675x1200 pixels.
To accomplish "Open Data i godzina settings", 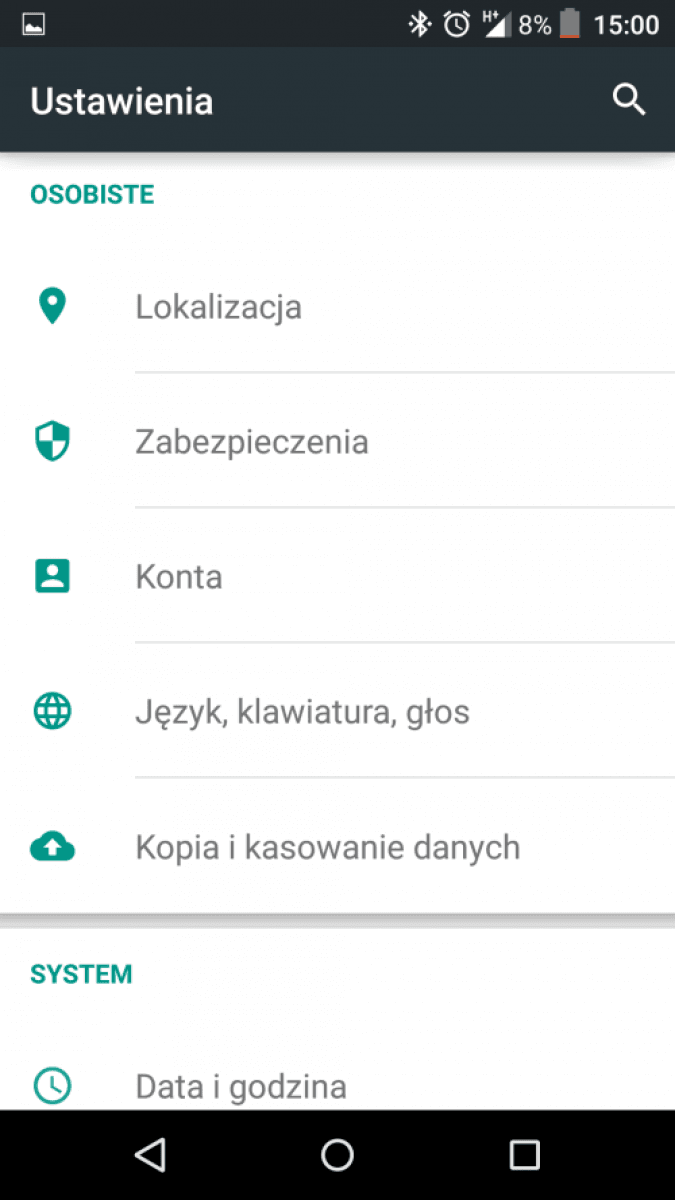I will tap(241, 1086).
